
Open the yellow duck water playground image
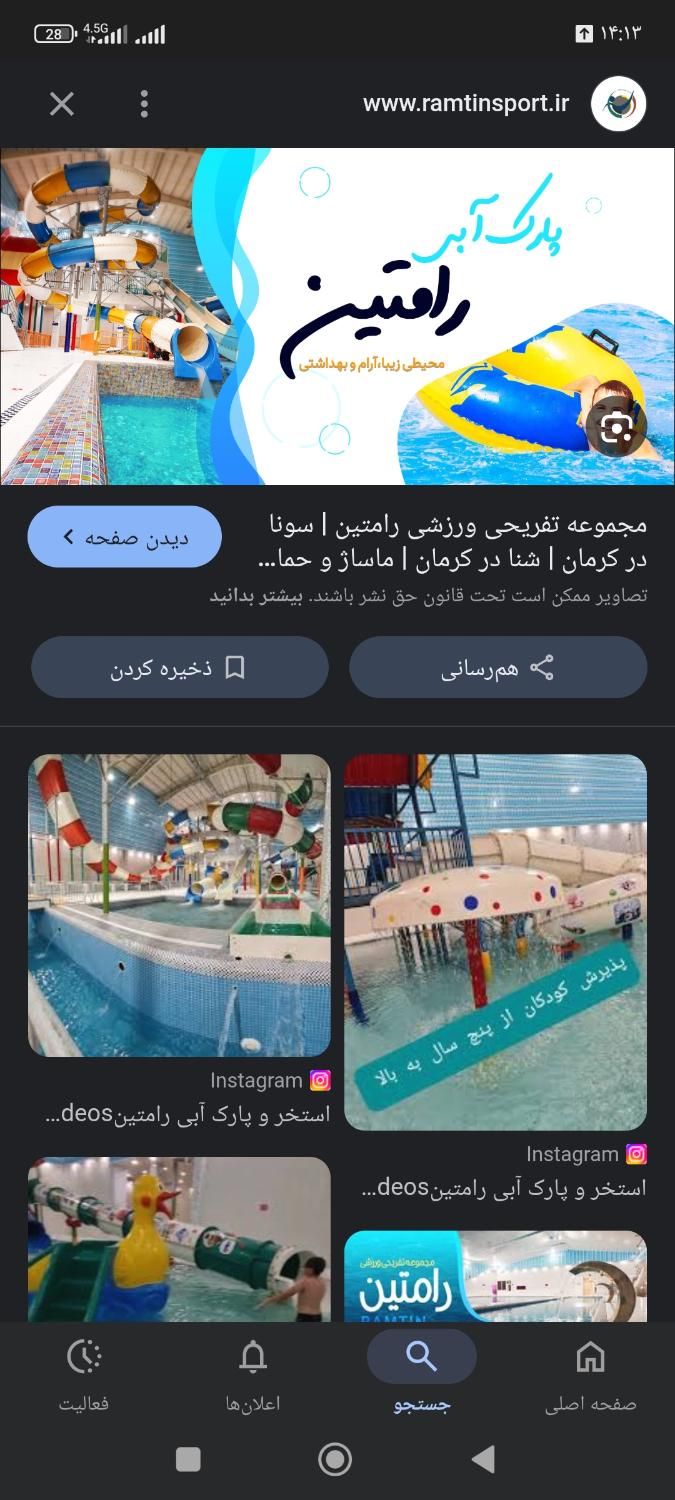[179, 1240]
